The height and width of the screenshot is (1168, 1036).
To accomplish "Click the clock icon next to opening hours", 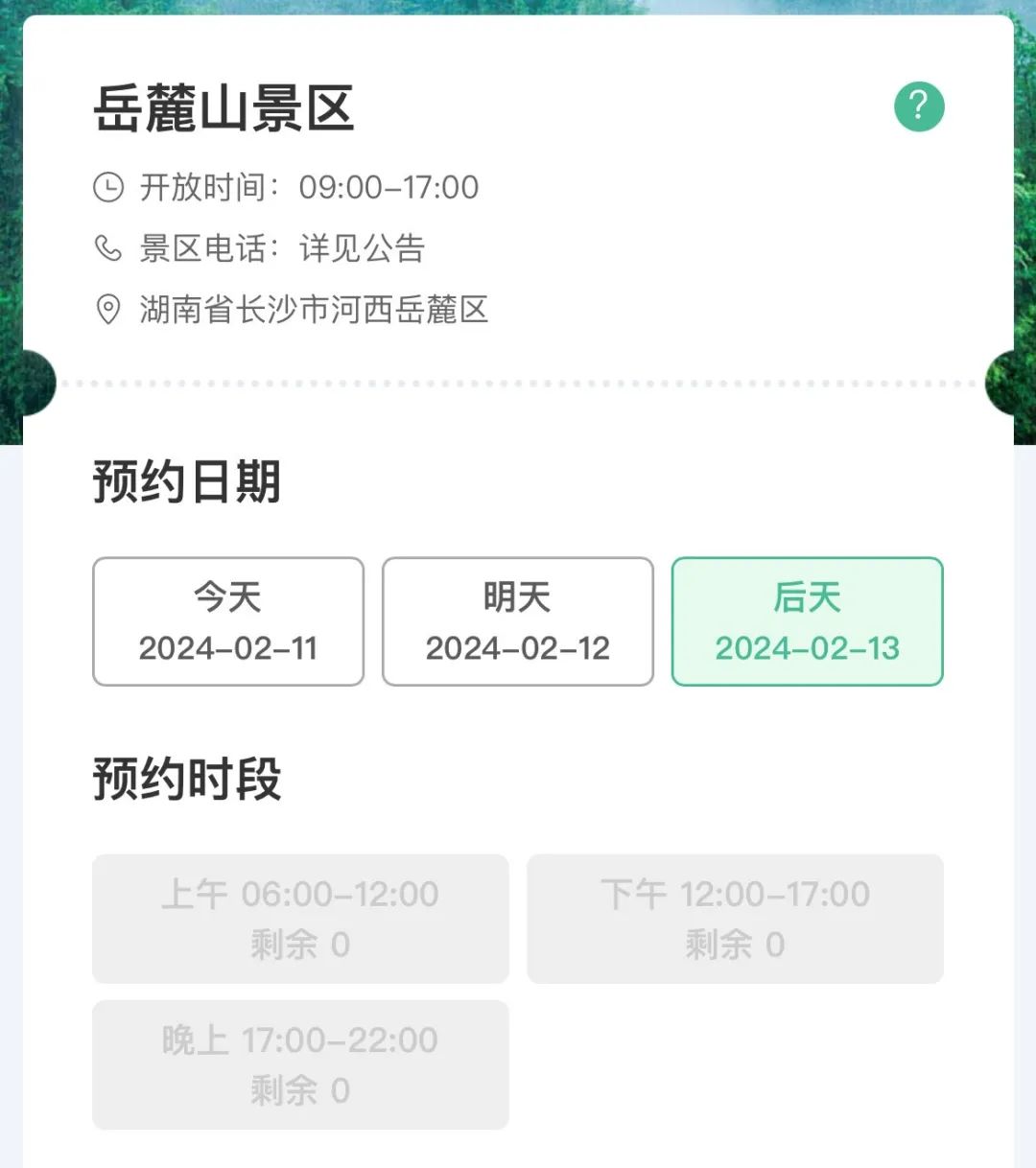I will point(107,187).
